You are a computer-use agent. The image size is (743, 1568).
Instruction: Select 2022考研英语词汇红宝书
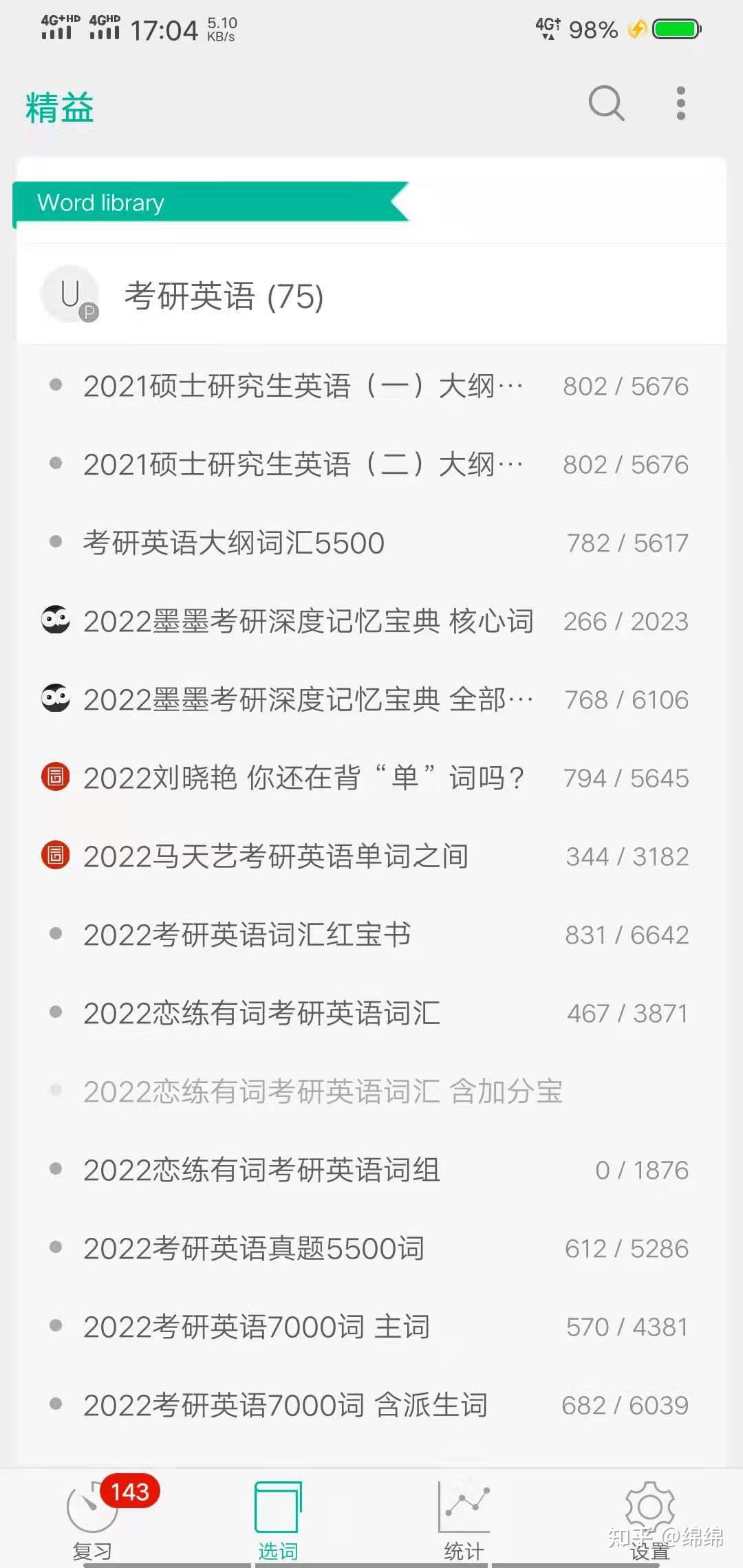(247, 935)
